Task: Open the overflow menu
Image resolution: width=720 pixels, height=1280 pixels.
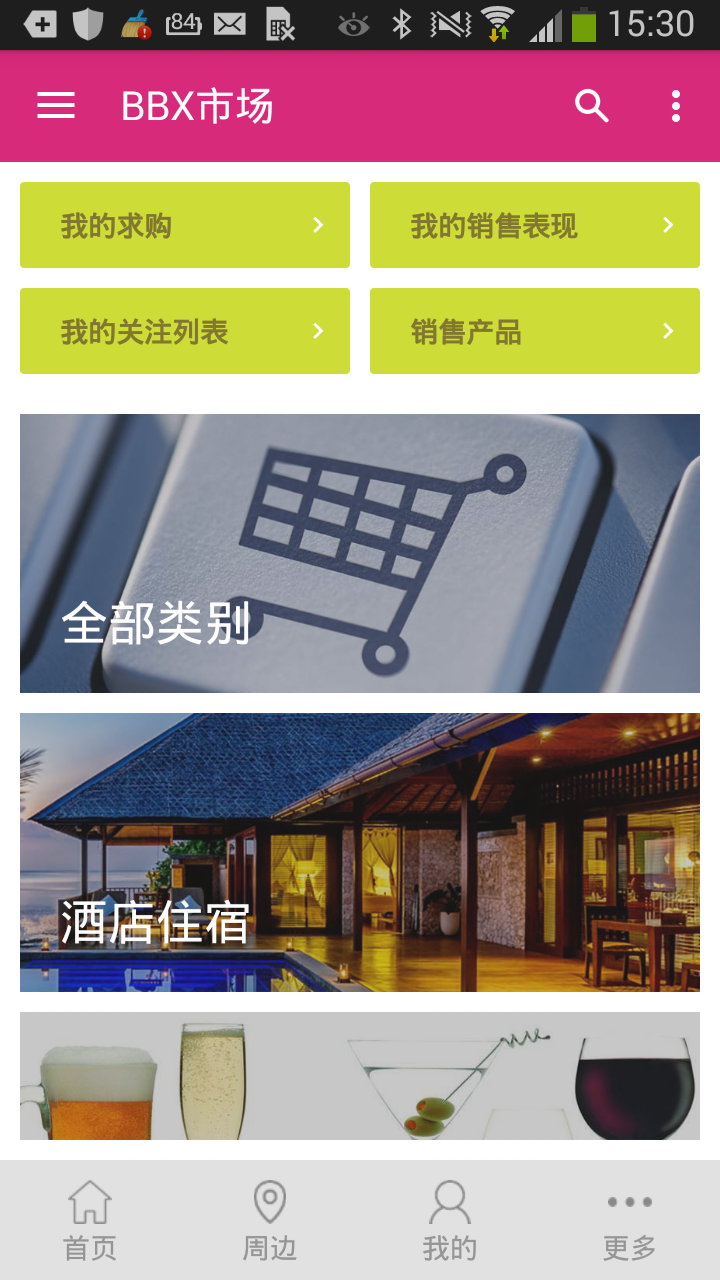Action: pos(676,106)
